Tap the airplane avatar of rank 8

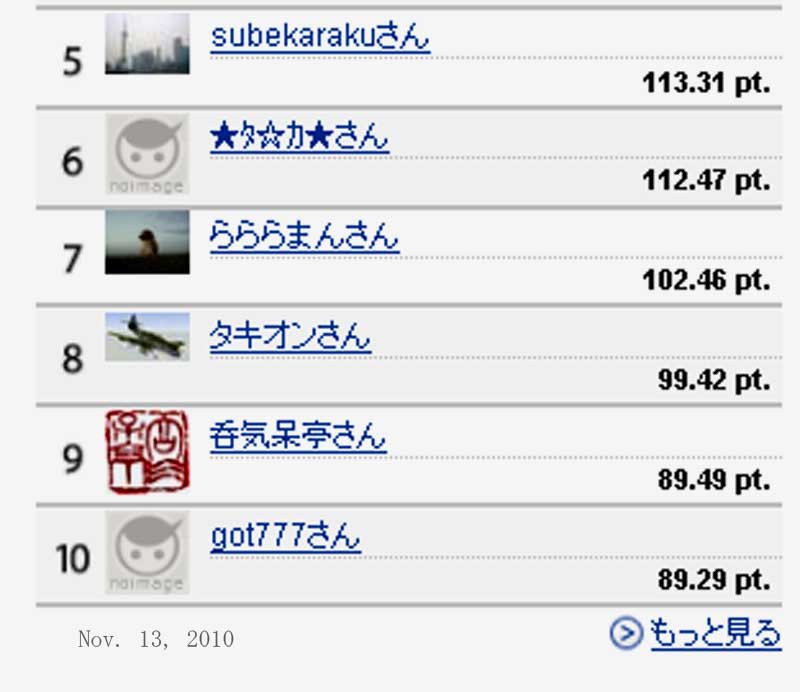point(147,336)
